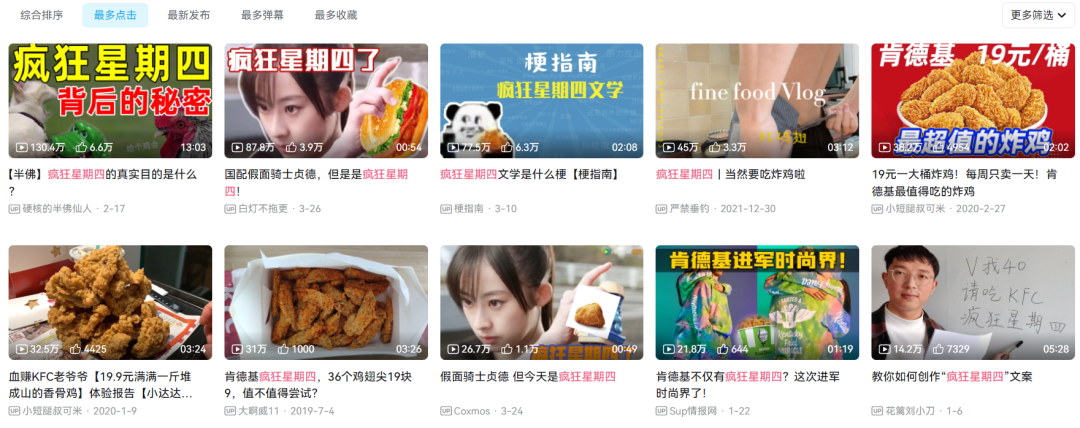1080x428 pixels.
Task: Switch to the 综合排序 sort tab
Action: click(x=41, y=15)
